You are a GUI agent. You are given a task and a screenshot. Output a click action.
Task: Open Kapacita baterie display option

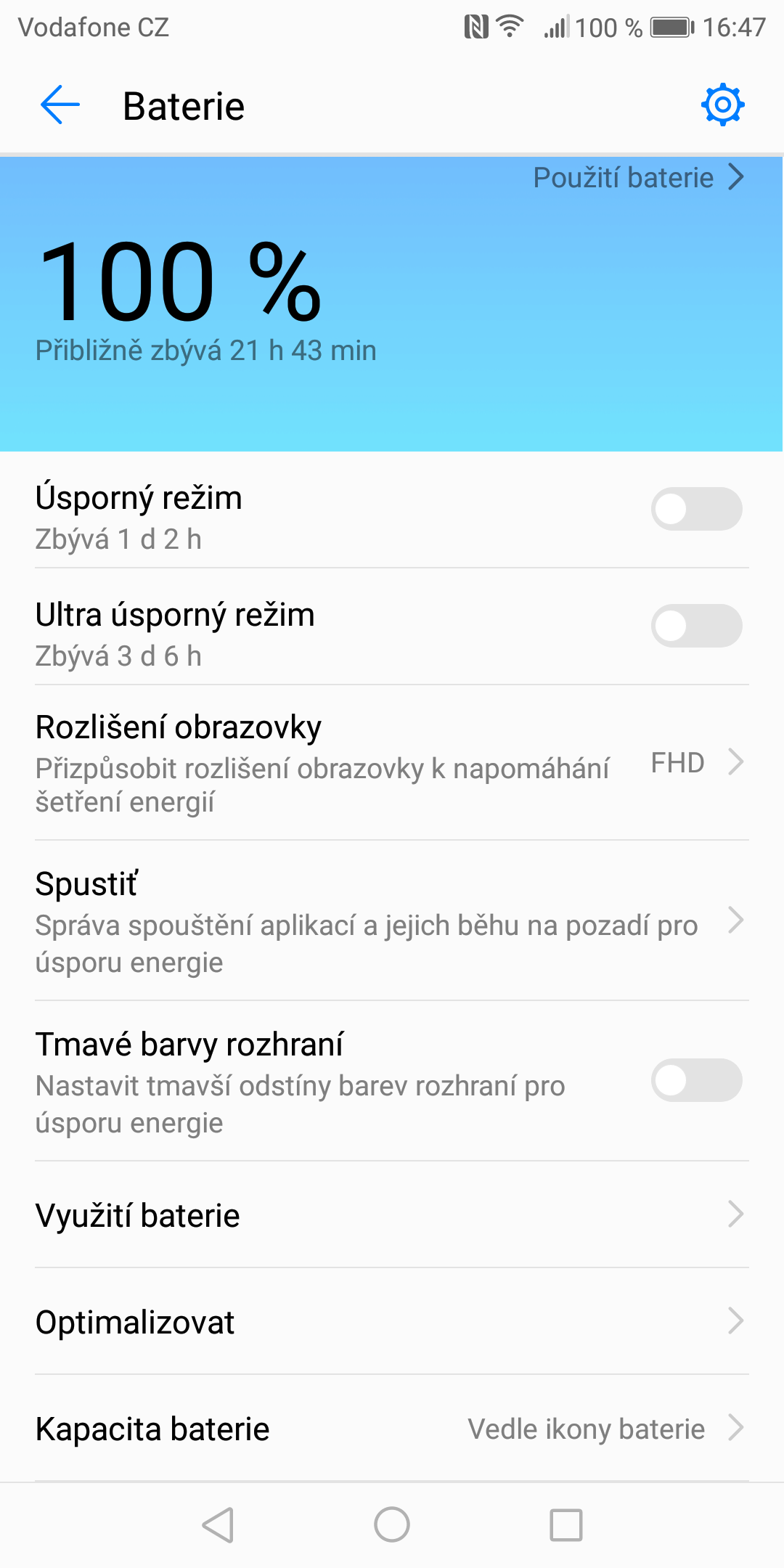point(392,1429)
